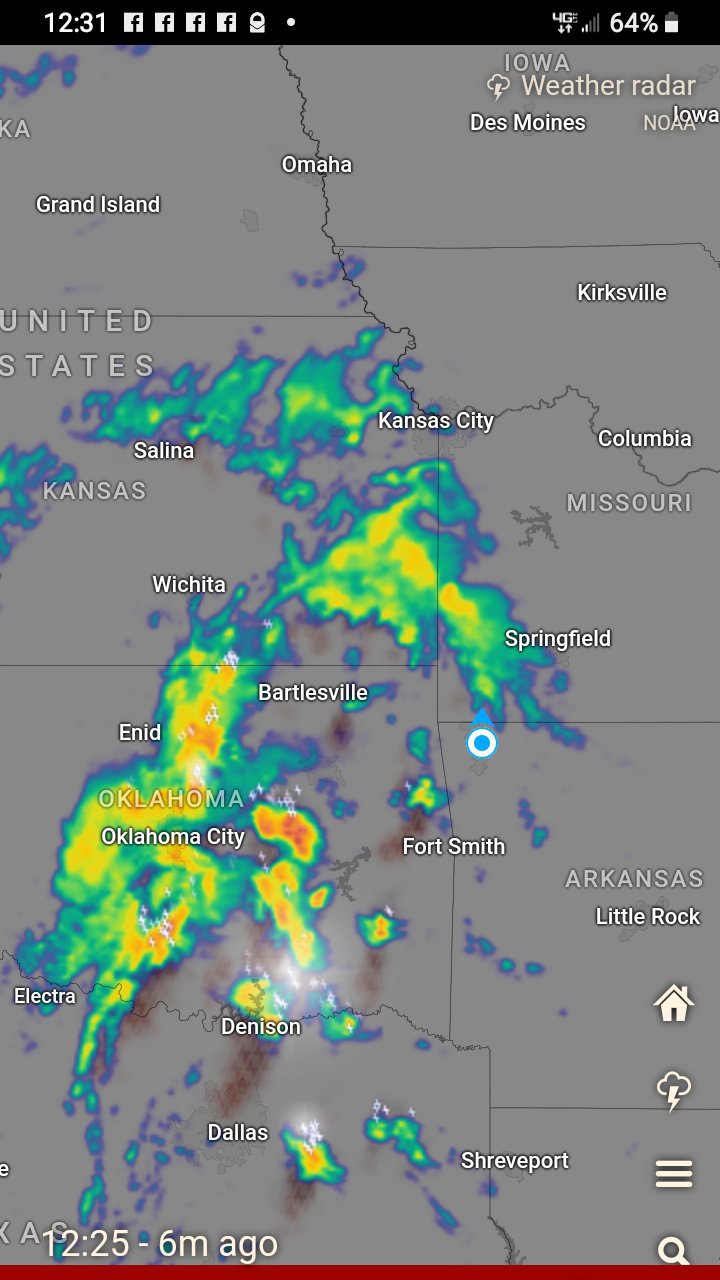Tap the search magnifier icon
Screen dimensions: 720x1280
(673, 1251)
